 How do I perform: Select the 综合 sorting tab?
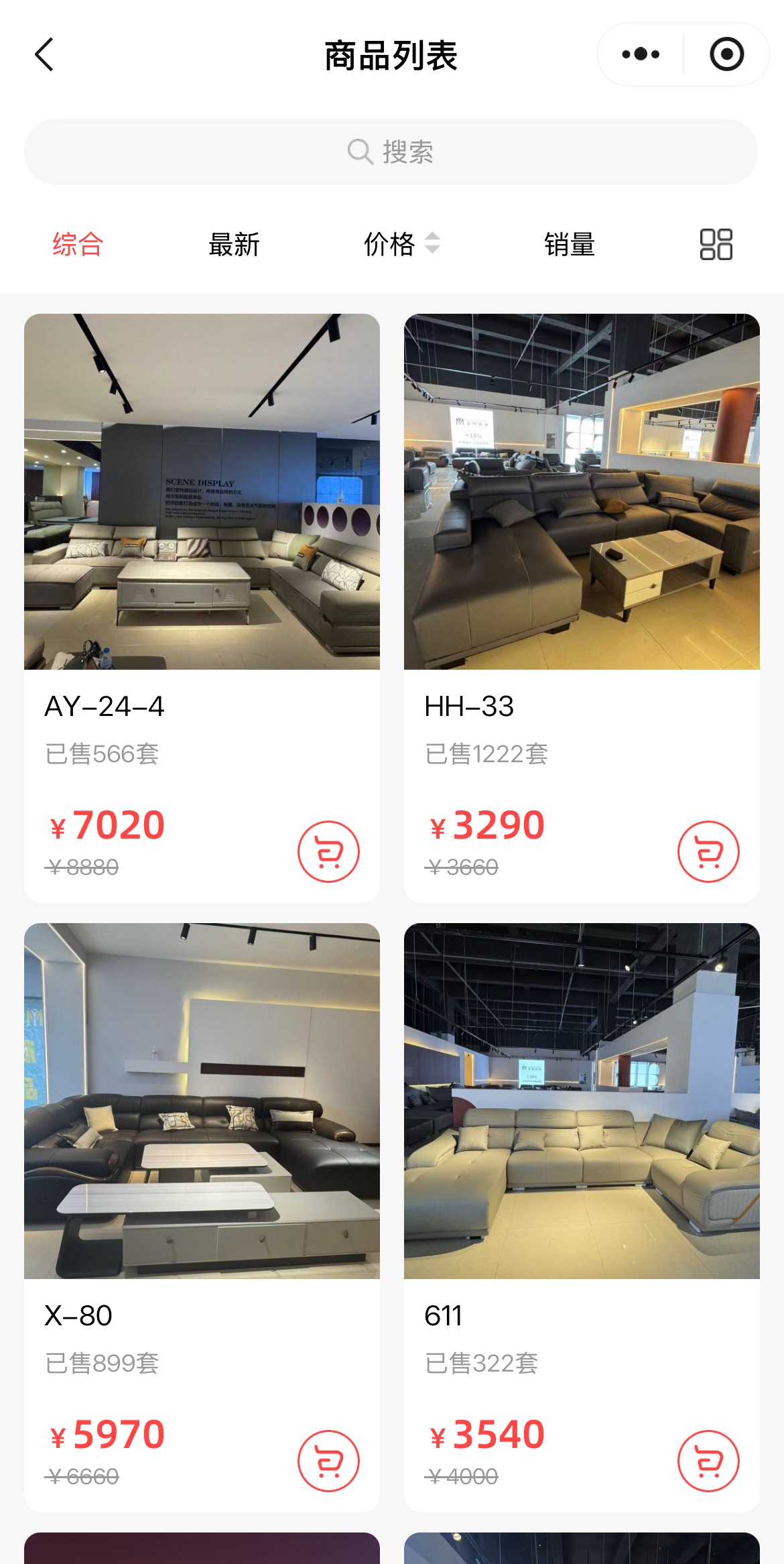(x=78, y=244)
